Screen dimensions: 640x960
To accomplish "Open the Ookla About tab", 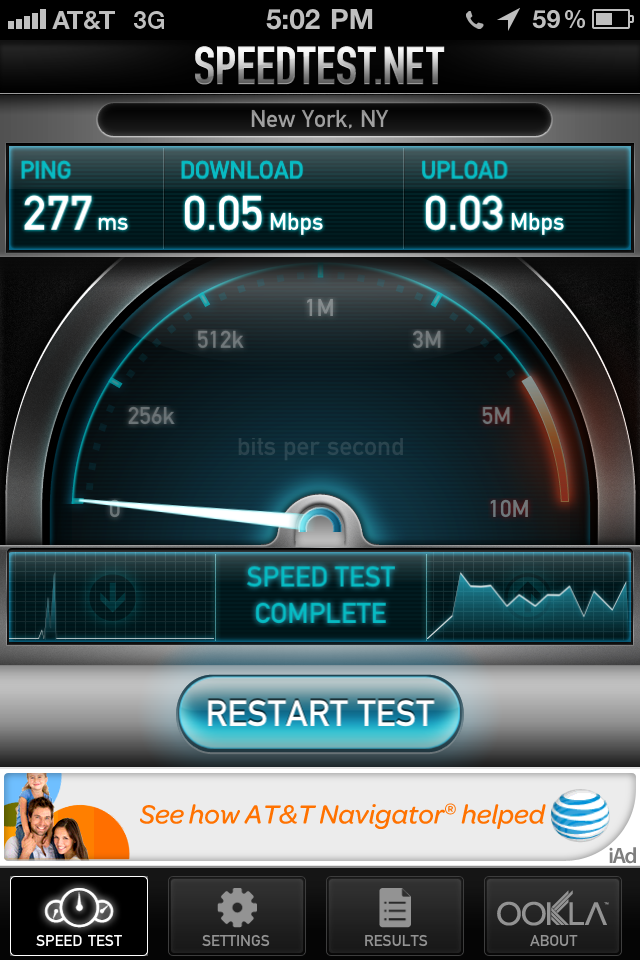I will pyautogui.click(x=553, y=916).
